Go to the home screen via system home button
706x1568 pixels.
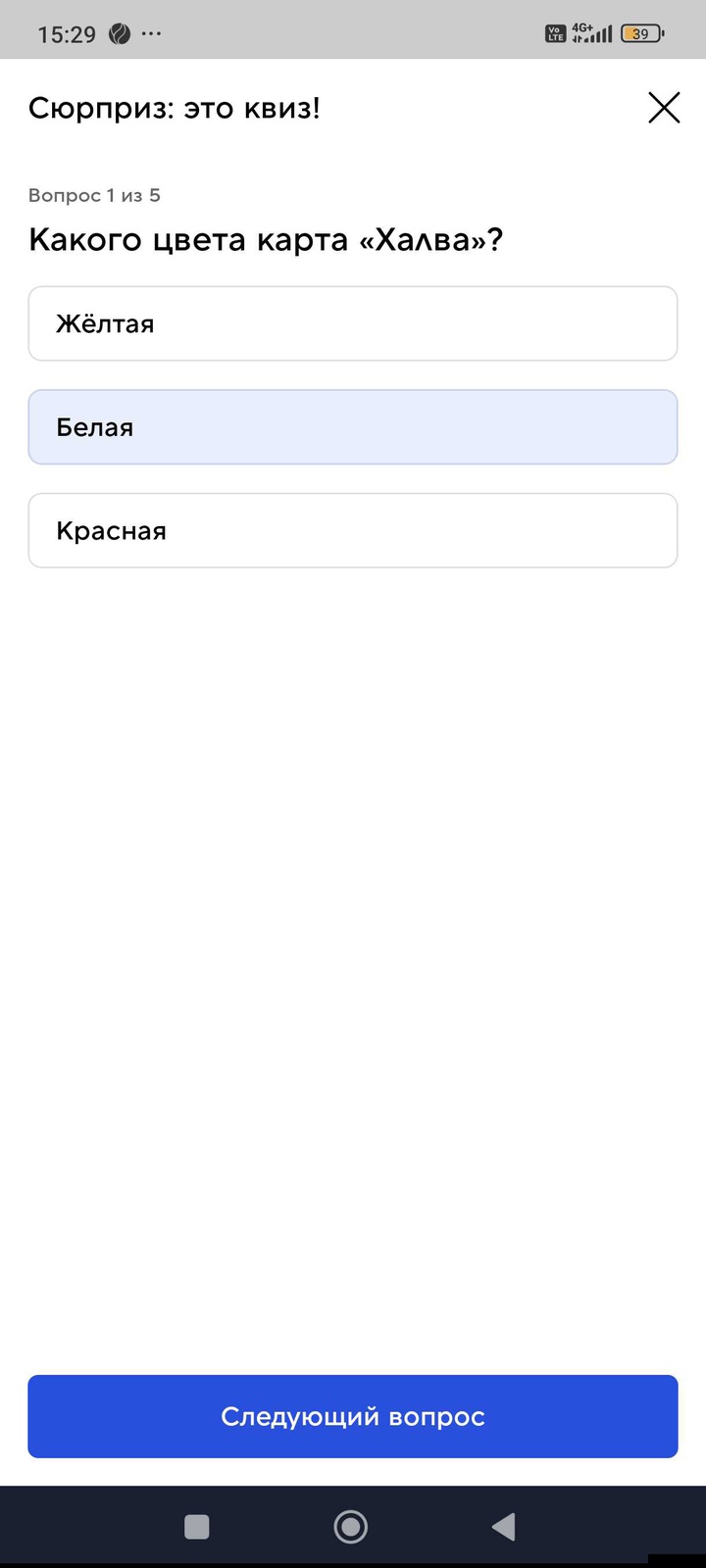click(351, 1526)
